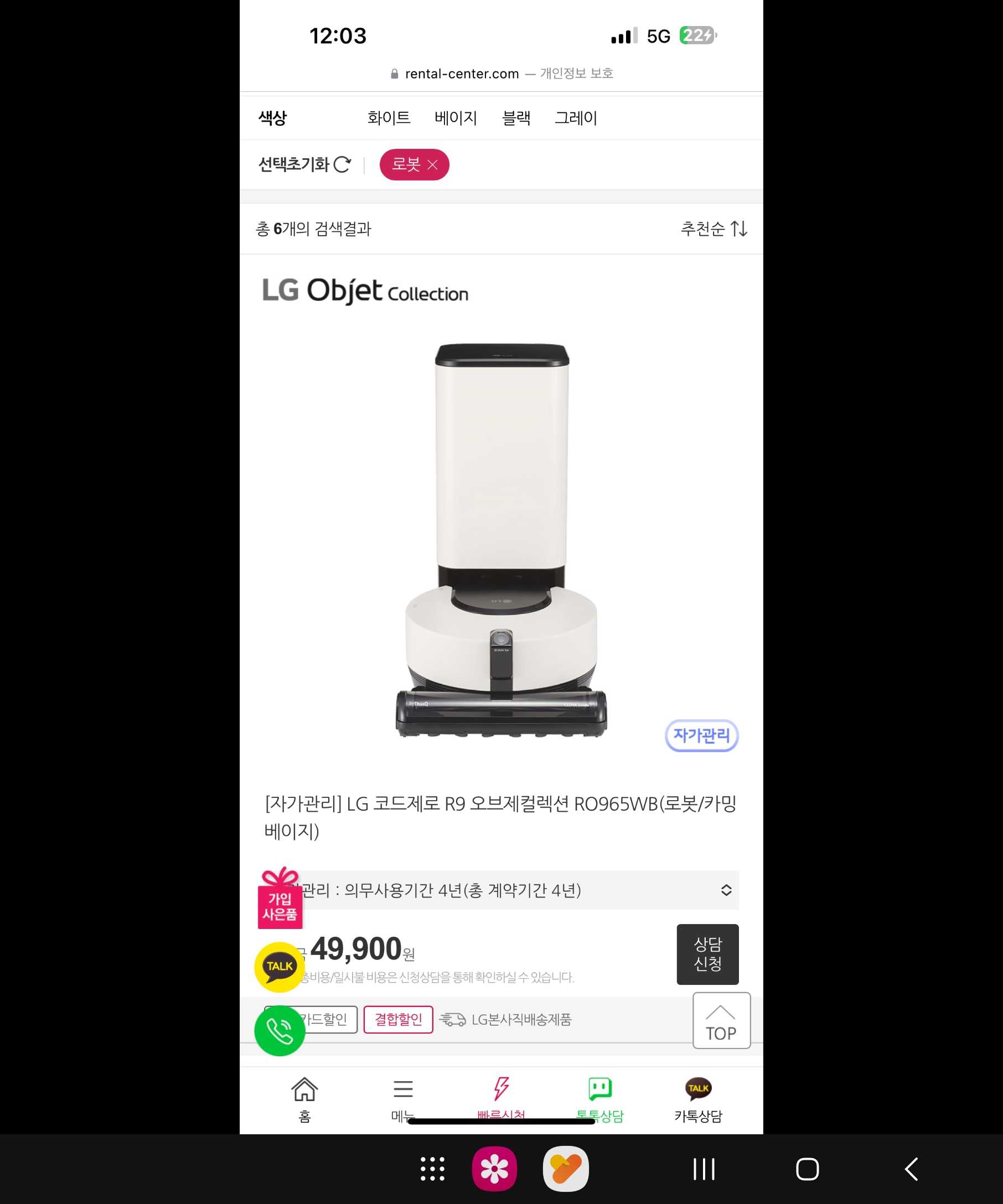Open the 추천순 sort options
The width and height of the screenshot is (1003, 1204).
(713, 229)
